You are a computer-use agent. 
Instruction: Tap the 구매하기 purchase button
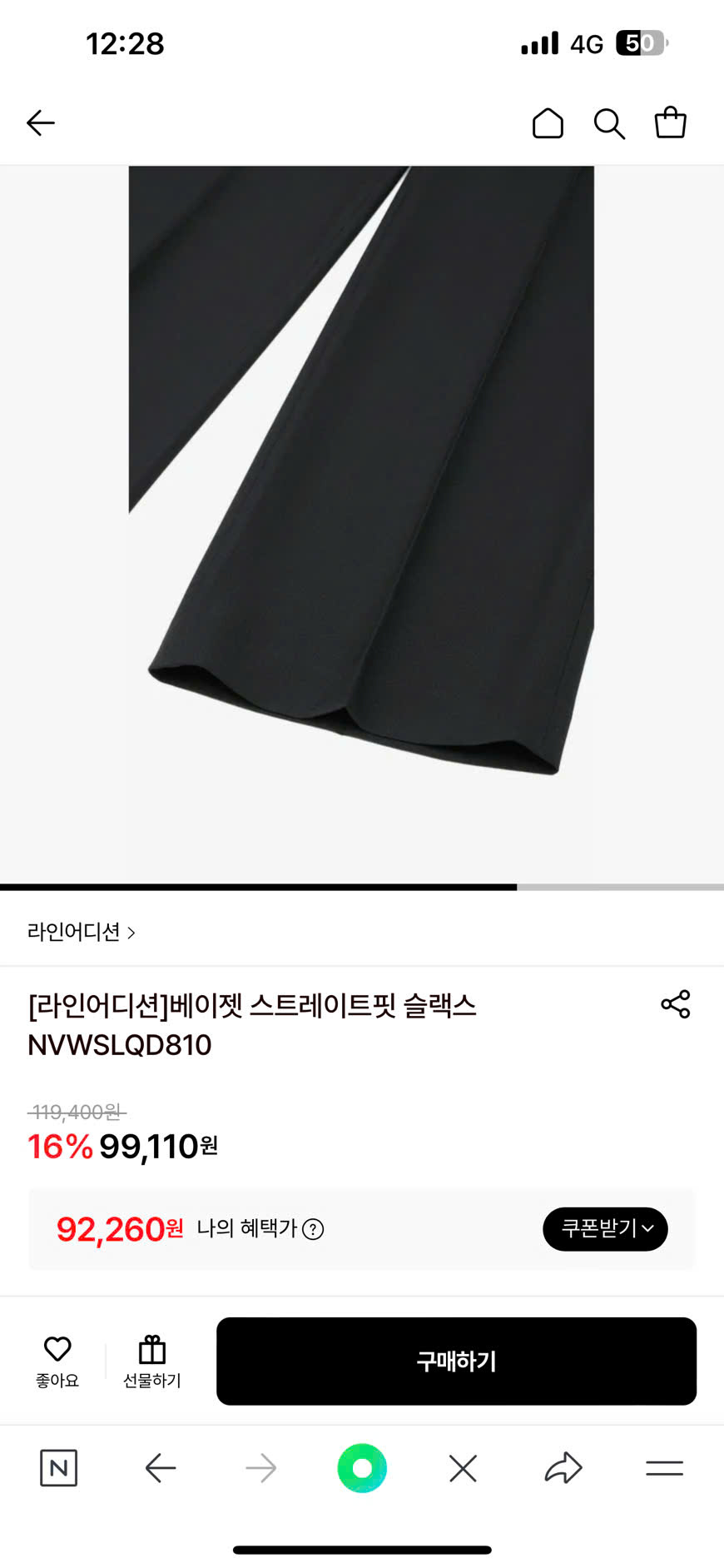(456, 1361)
